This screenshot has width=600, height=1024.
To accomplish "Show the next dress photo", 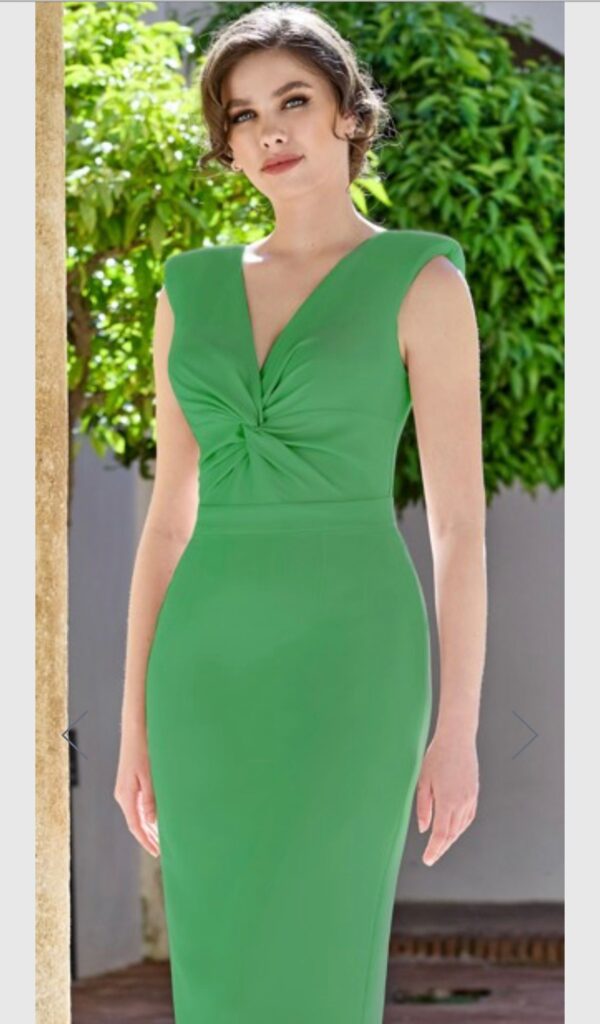I will coord(525,734).
